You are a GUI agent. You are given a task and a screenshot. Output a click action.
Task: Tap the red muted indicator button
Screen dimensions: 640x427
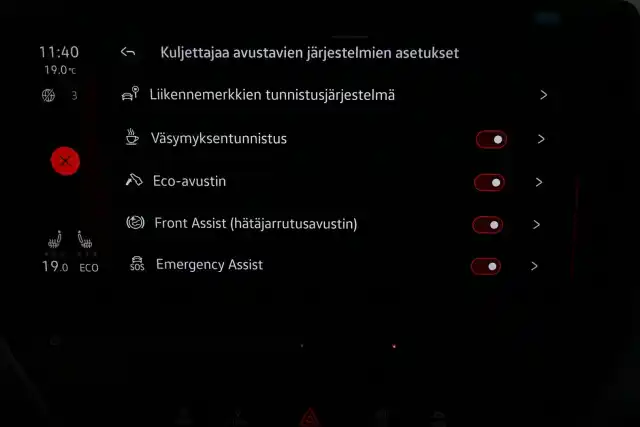pos(65,160)
